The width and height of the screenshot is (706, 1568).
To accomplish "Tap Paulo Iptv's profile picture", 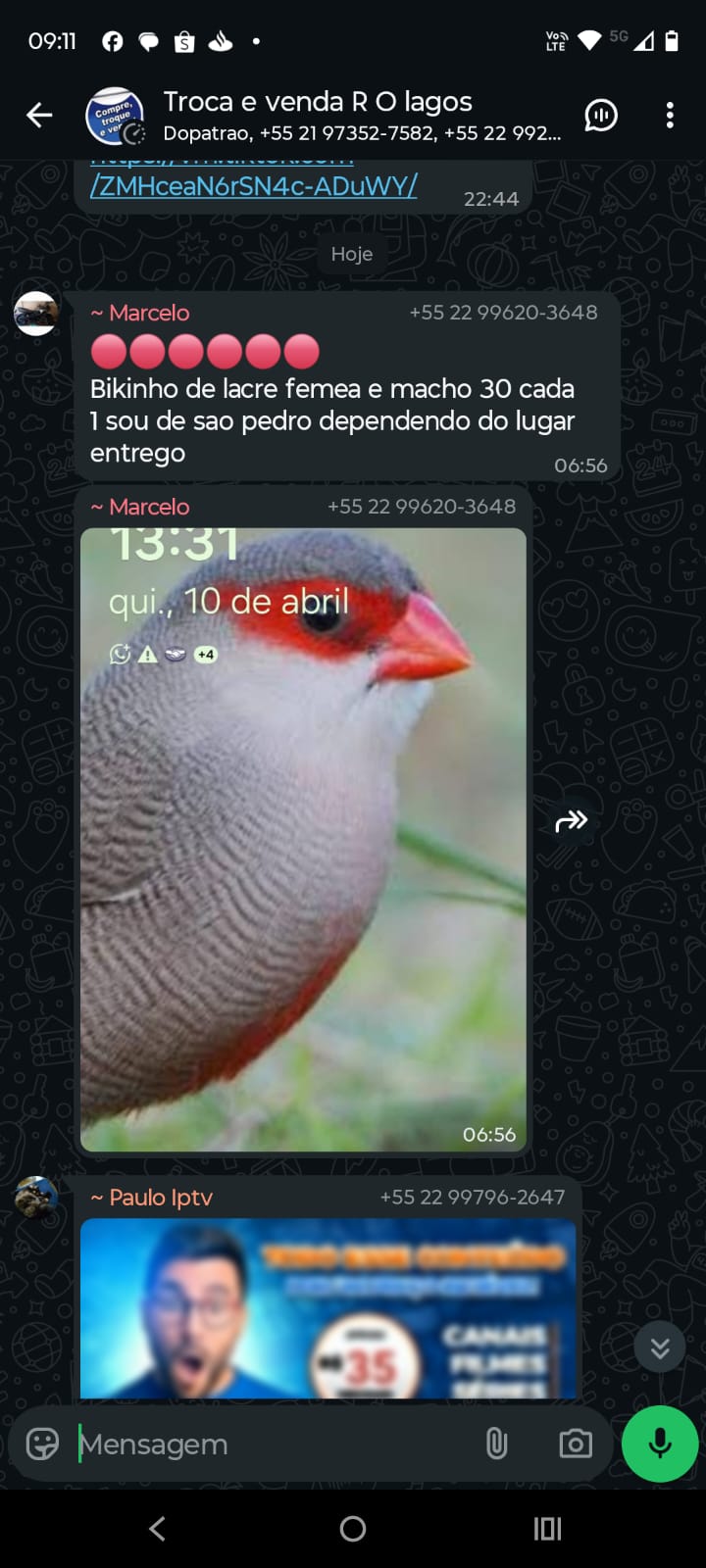I will point(36,1198).
